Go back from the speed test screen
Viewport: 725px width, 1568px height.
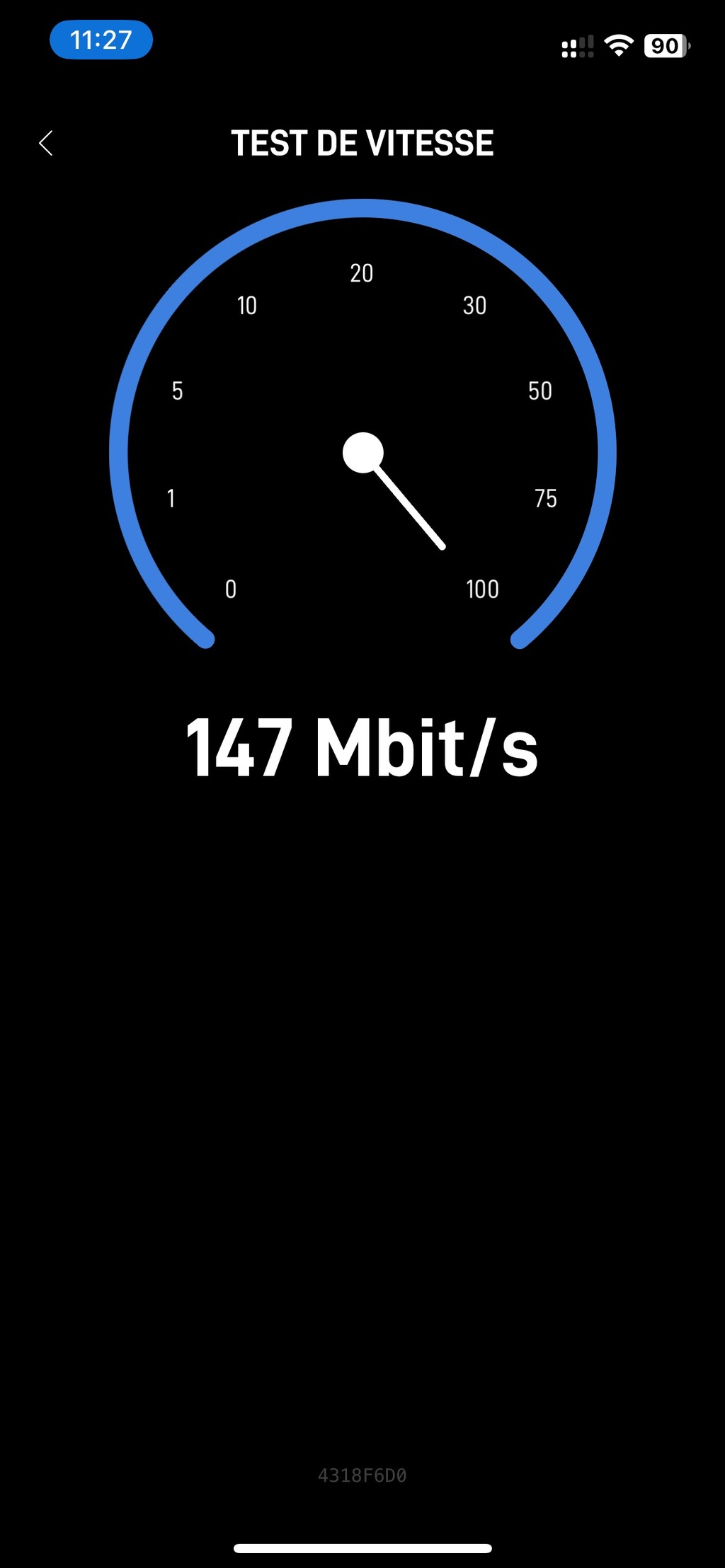click(x=46, y=143)
